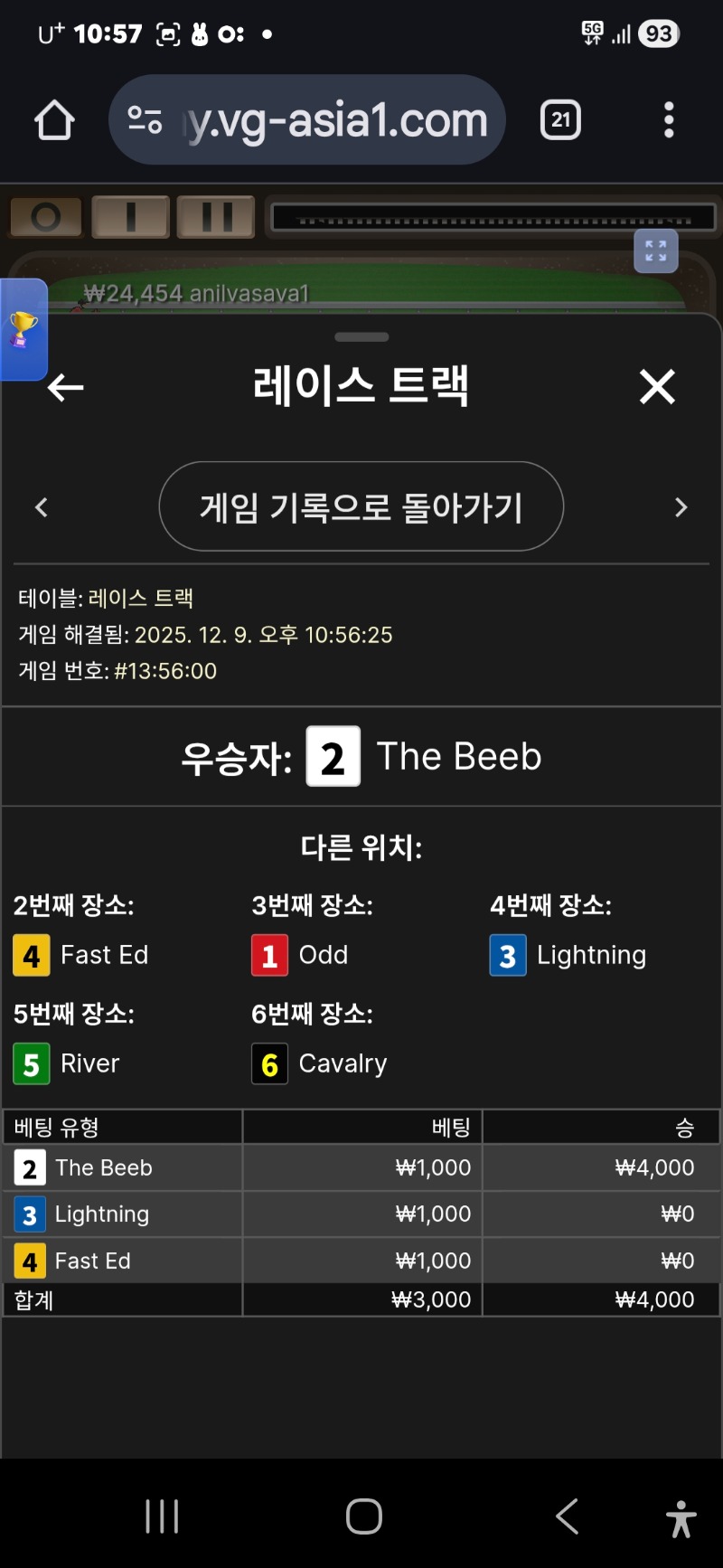Tap 게임 기록으로 돌아가기 button

[361, 506]
